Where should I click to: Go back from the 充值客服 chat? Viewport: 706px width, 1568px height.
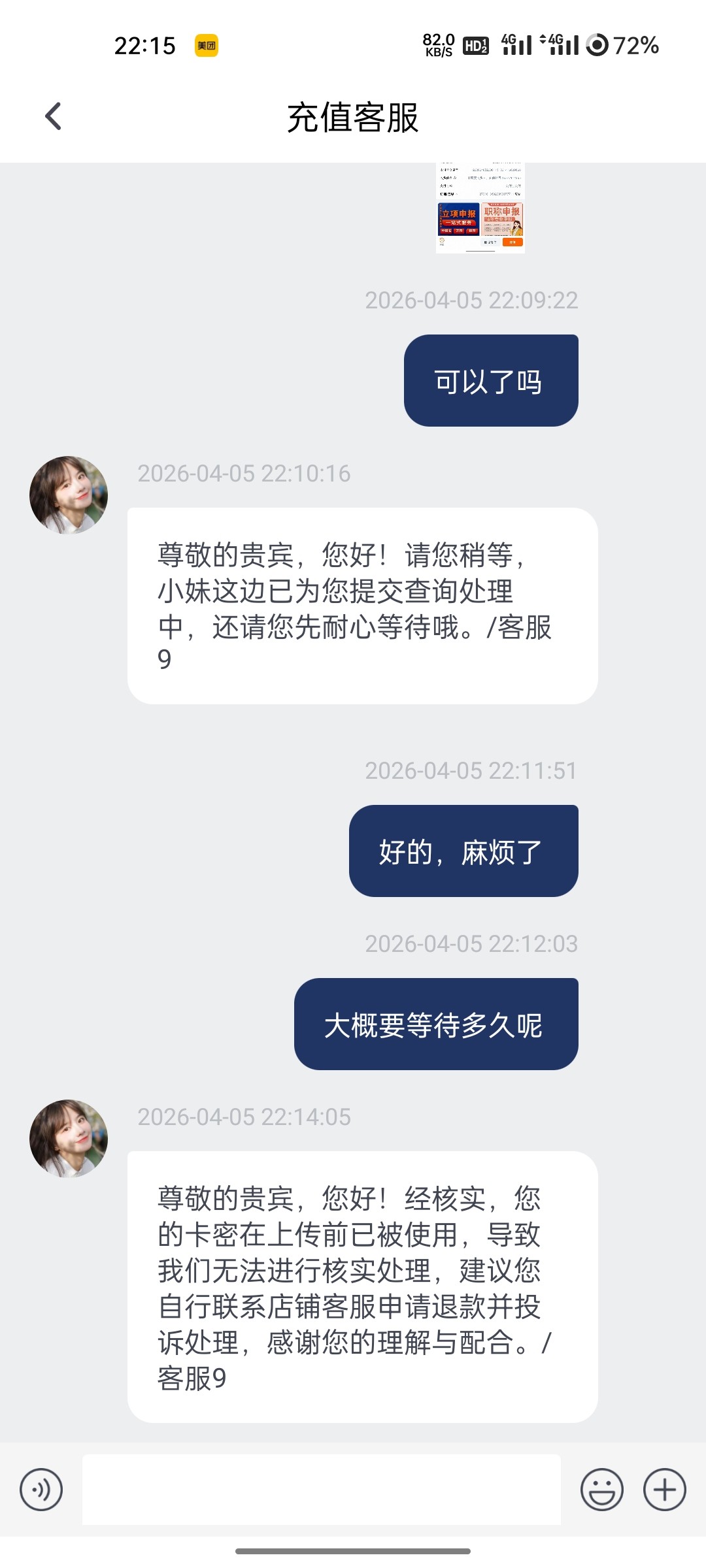pos(54,117)
